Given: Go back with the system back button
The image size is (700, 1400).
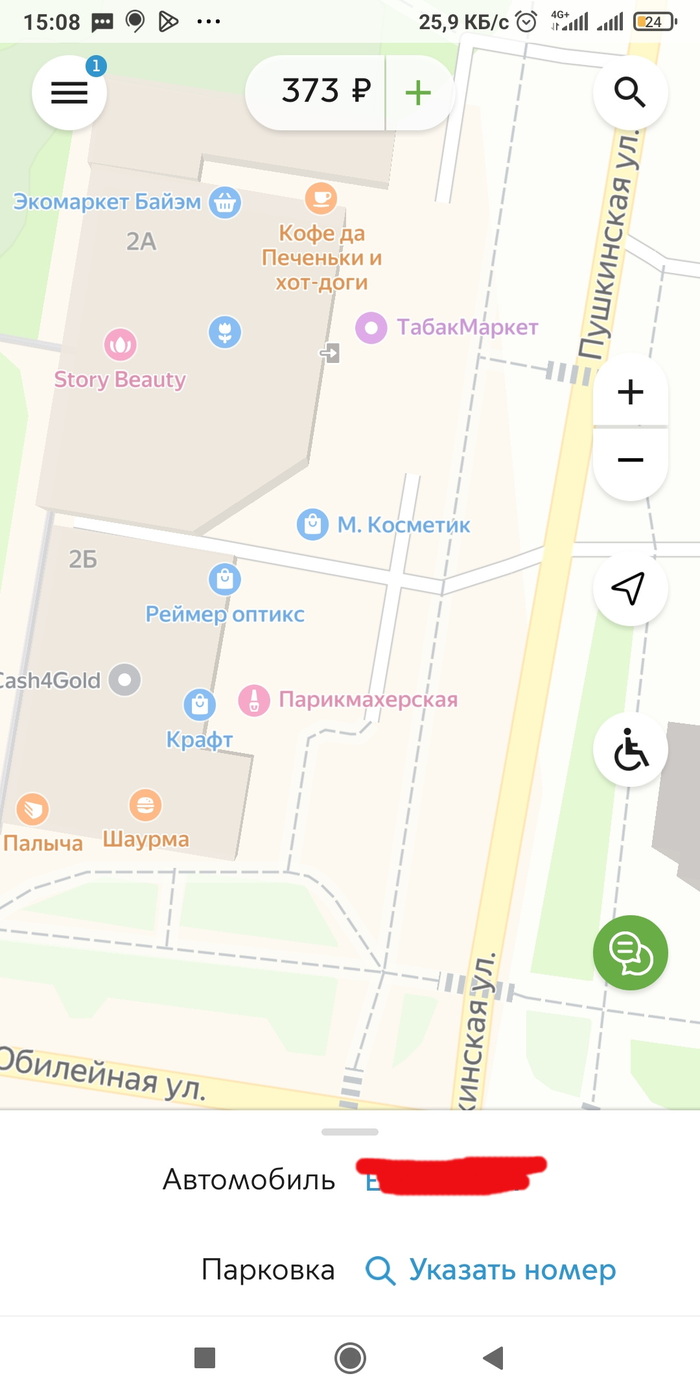Looking at the screenshot, I should (492, 1357).
